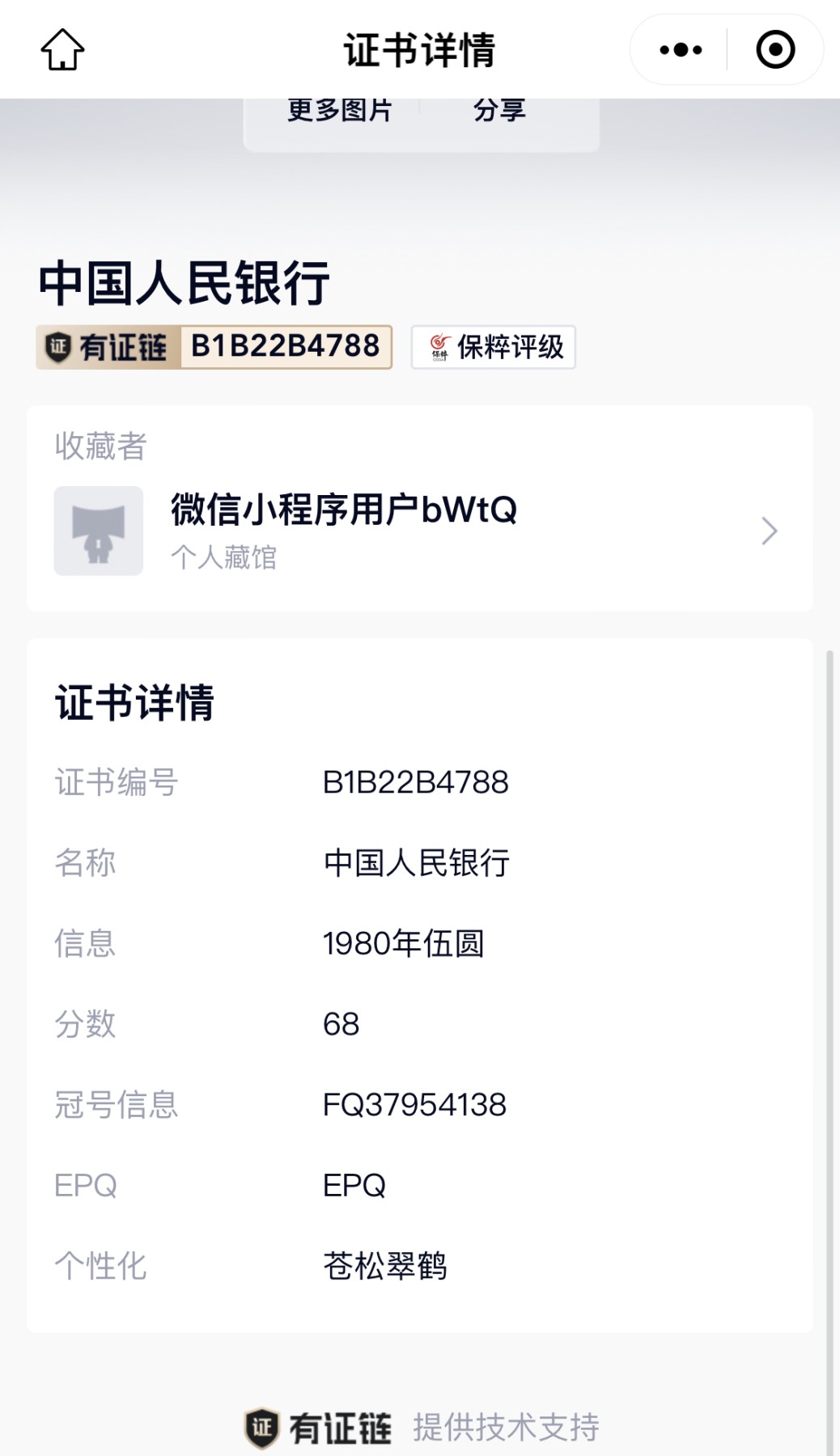Tap 分享 to share the certificate
840x1456 pixels.
coord(498,111)
